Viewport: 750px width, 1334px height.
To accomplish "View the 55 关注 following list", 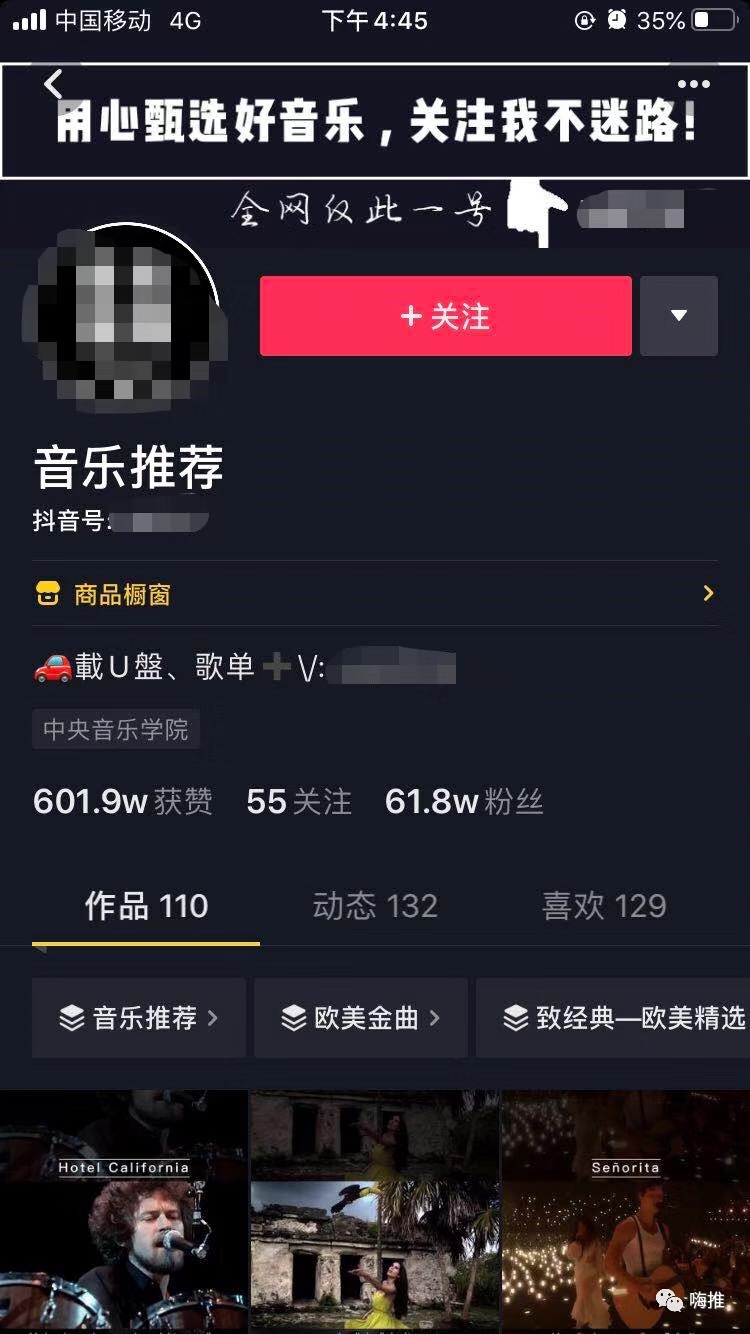I will click(298, 802).
